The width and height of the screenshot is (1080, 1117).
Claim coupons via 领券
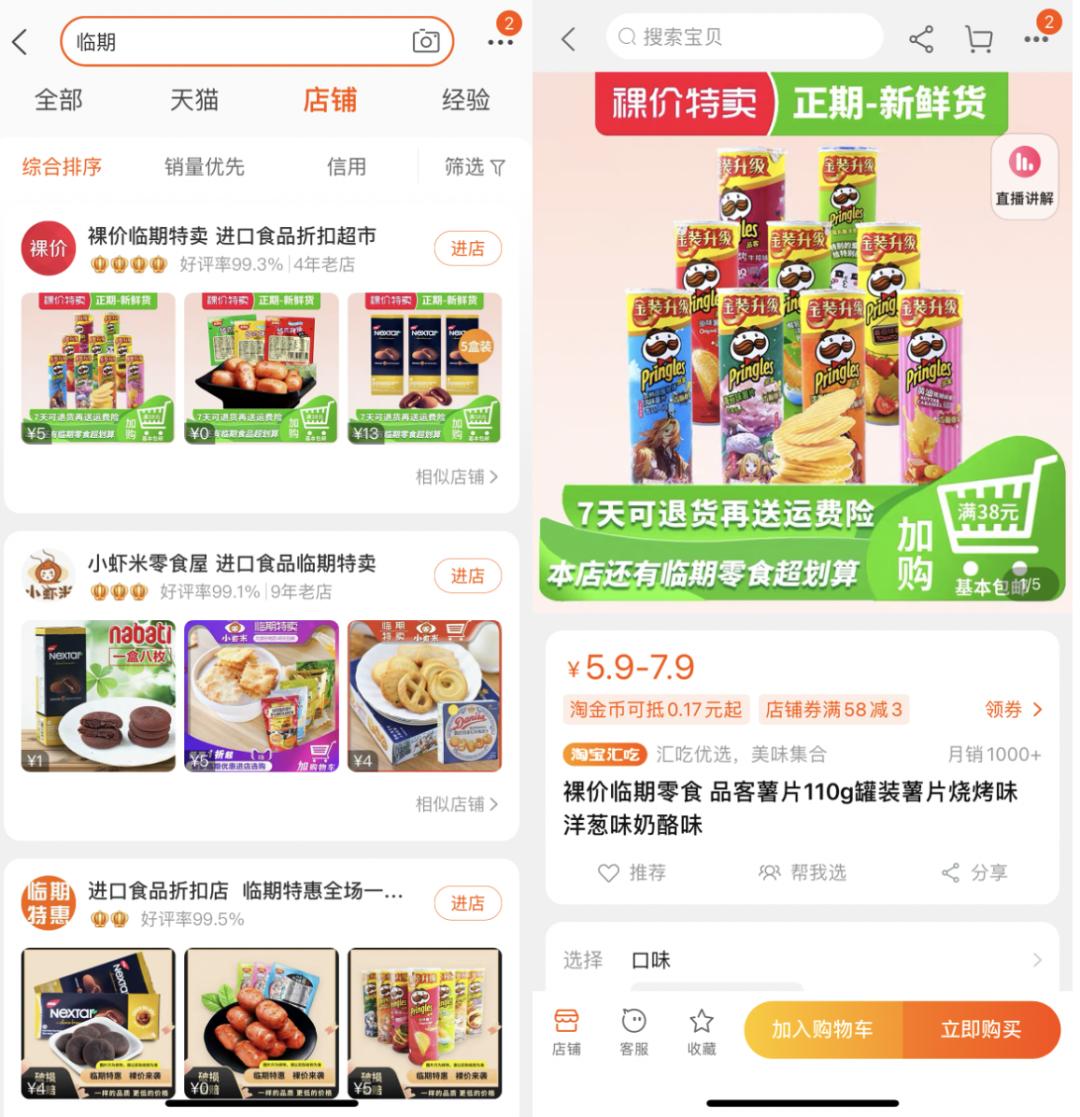[1013, 709]
